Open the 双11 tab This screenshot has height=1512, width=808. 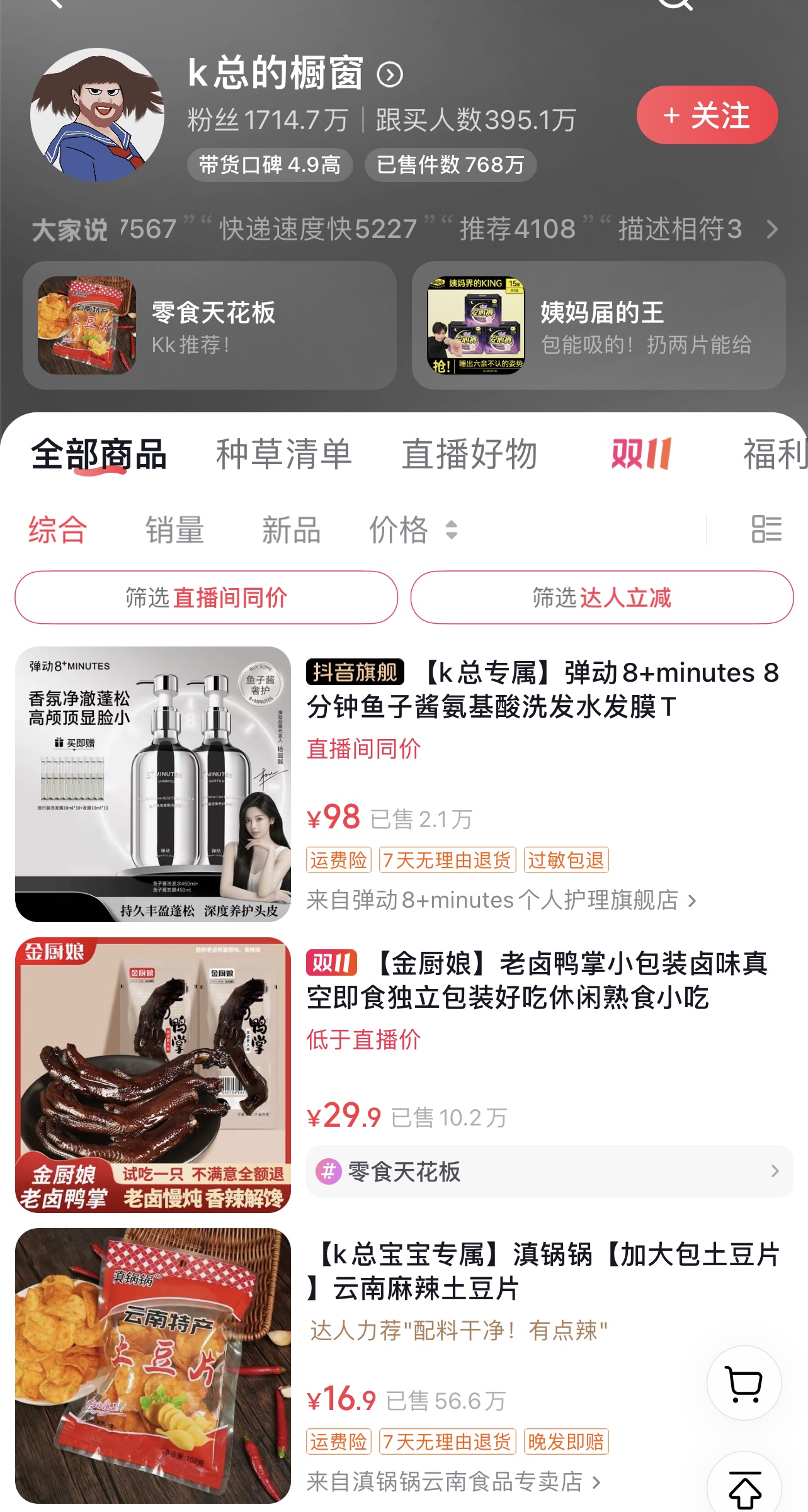641,454
